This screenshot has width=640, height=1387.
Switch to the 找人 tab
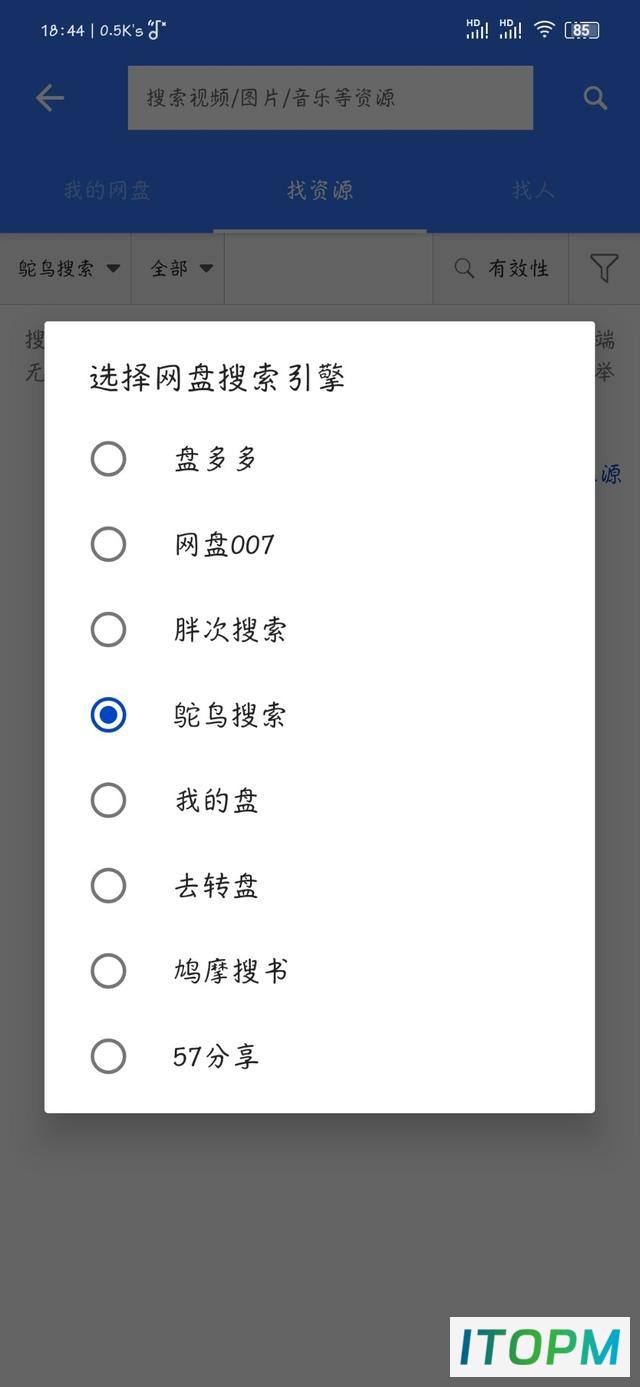(x=533, y=190)
